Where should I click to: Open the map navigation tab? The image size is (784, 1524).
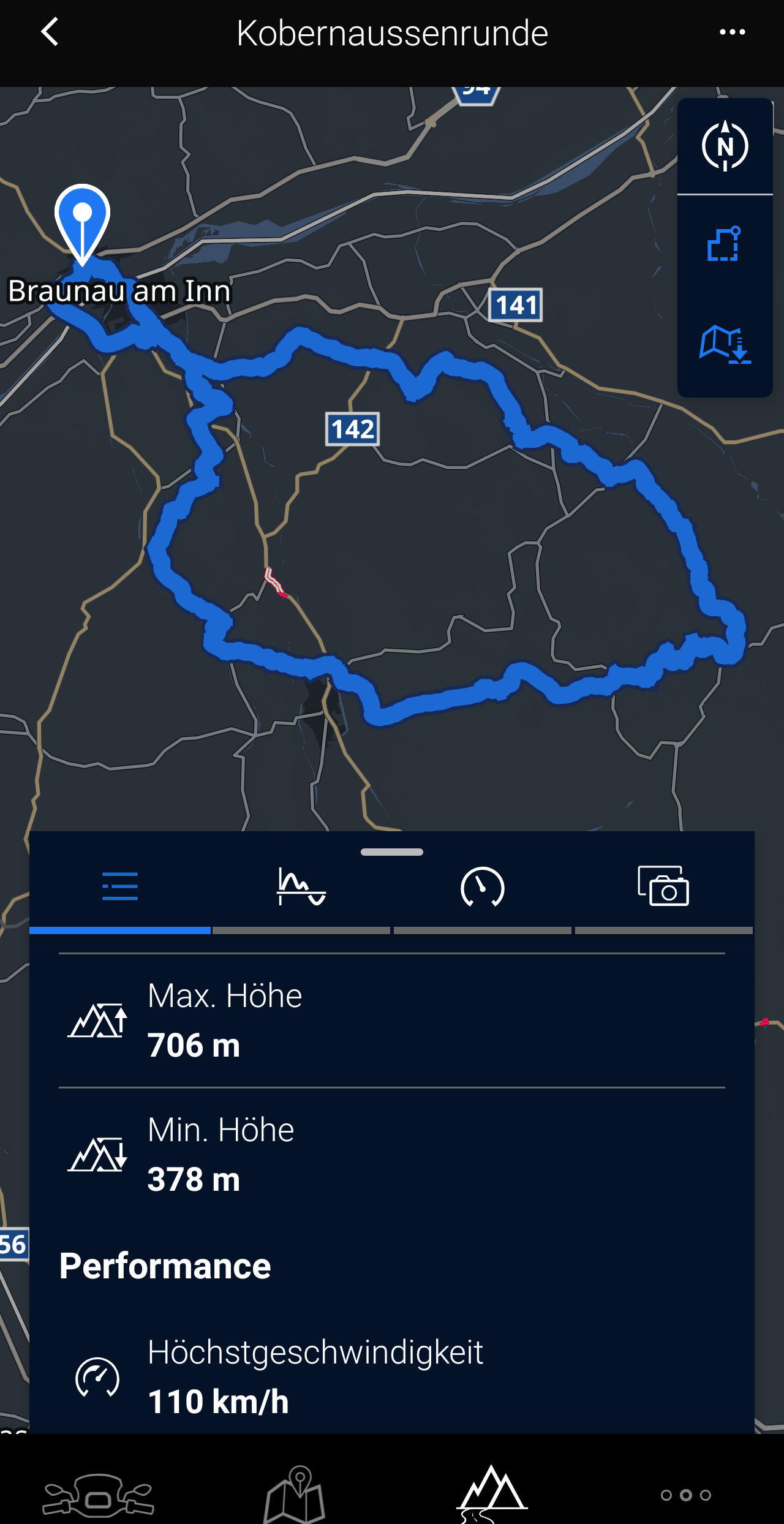(x=294, y=1495)
